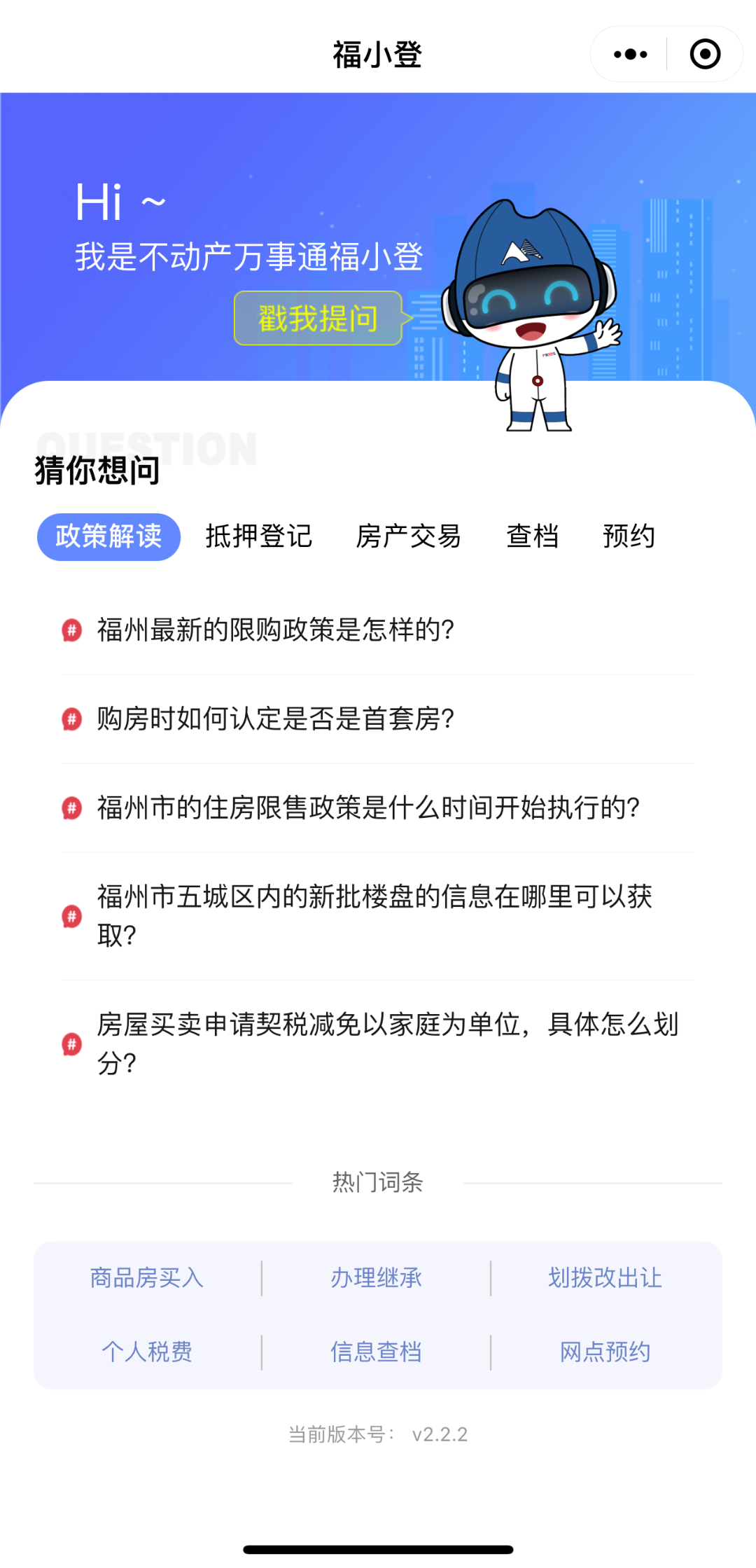
Task: Switch to the 预约 tab
Action: (629, 537)
